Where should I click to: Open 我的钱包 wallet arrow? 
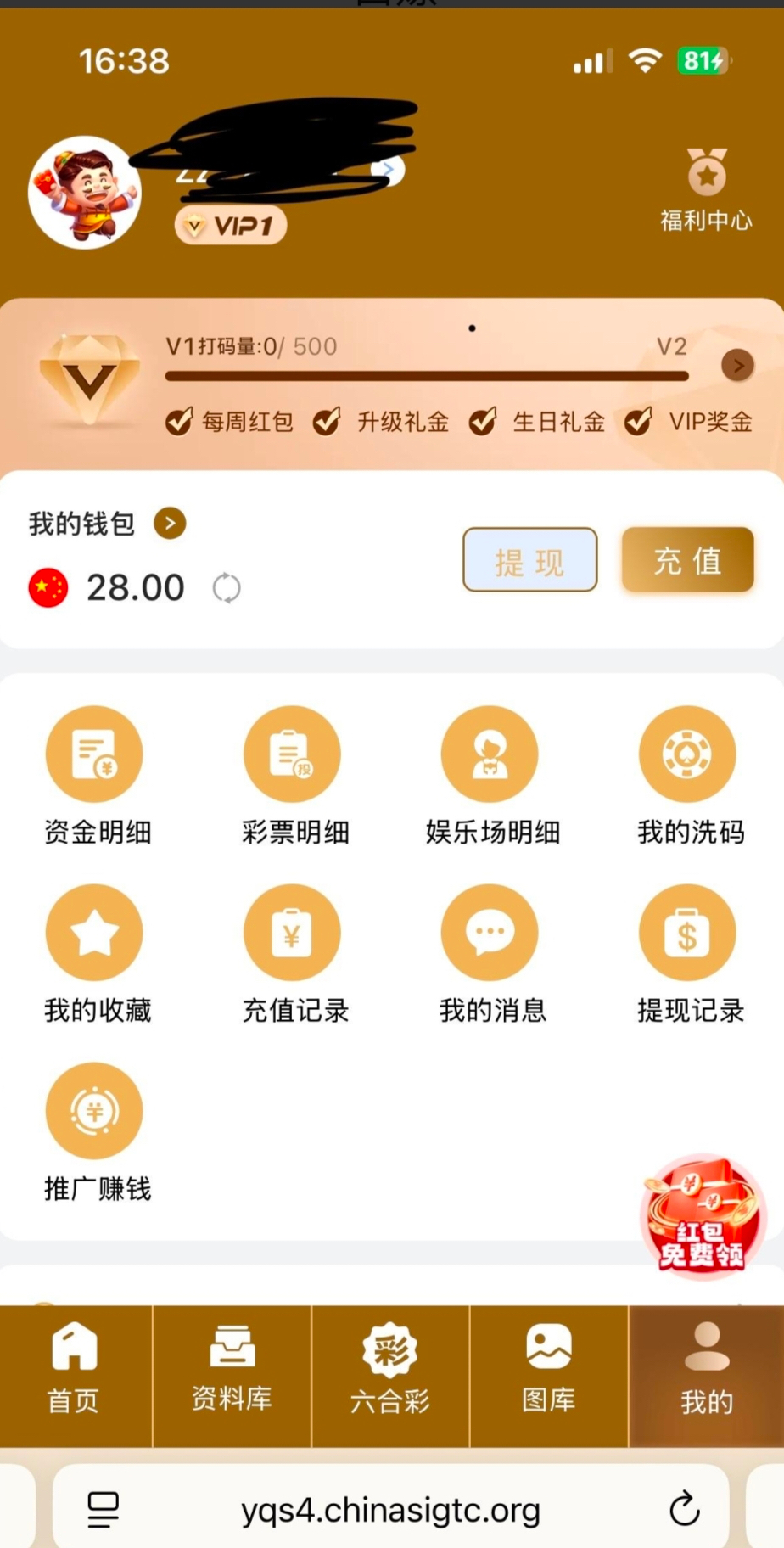[170, 524]
